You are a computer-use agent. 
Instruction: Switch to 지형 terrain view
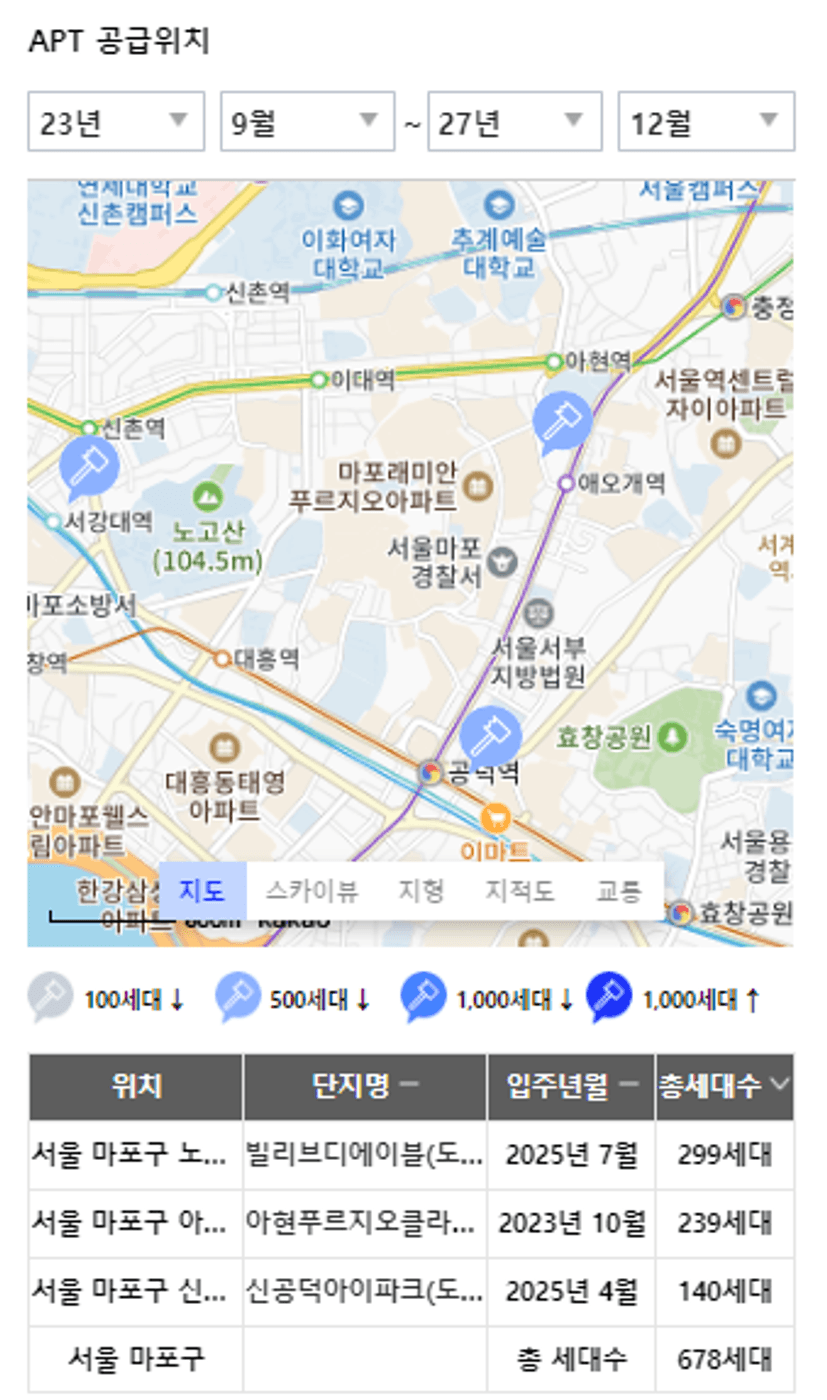421,890
